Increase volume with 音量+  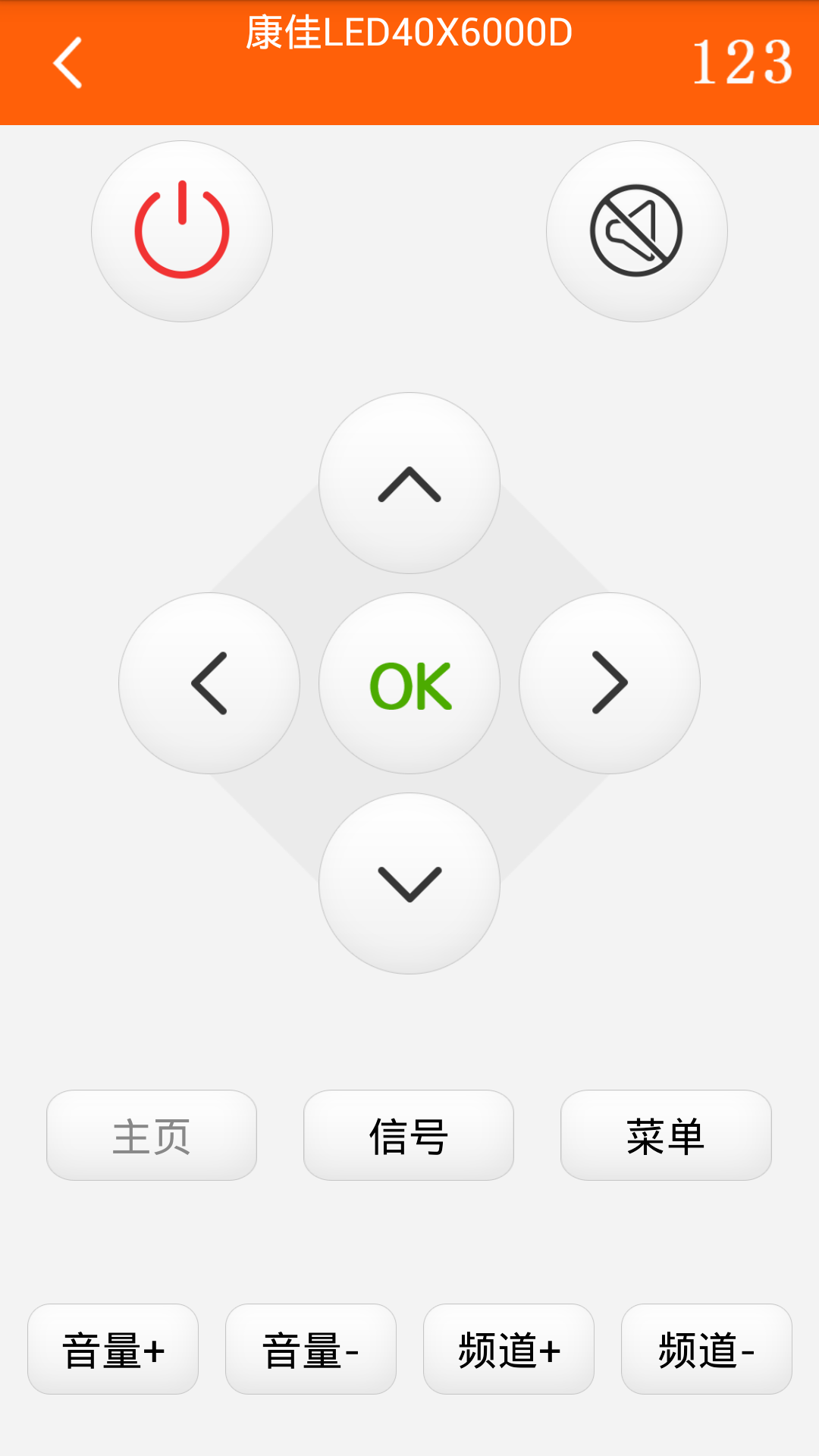(x=113, y=1349)
